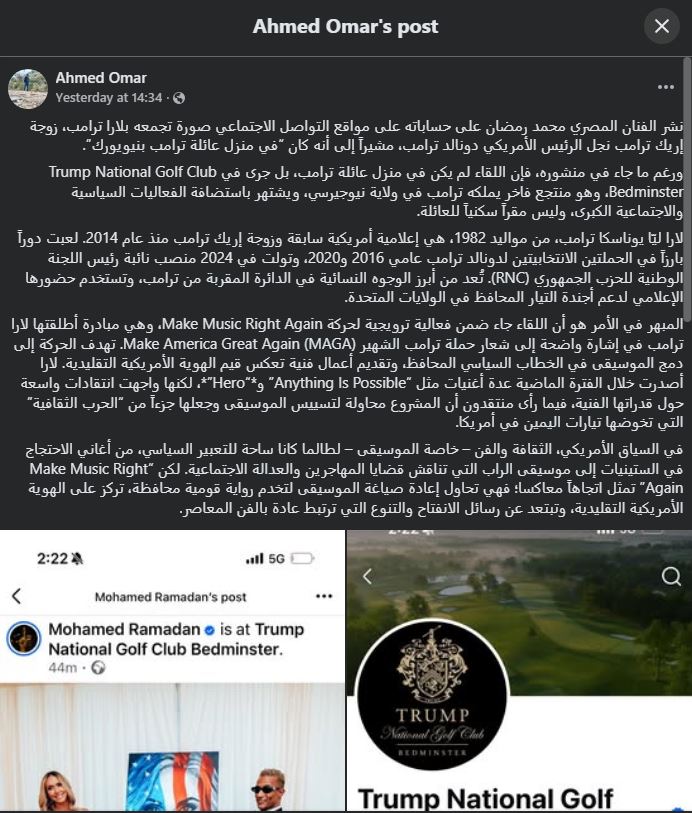Open the Yesterday at 14:34 timestamp link
692x813 pixels.
108,98
